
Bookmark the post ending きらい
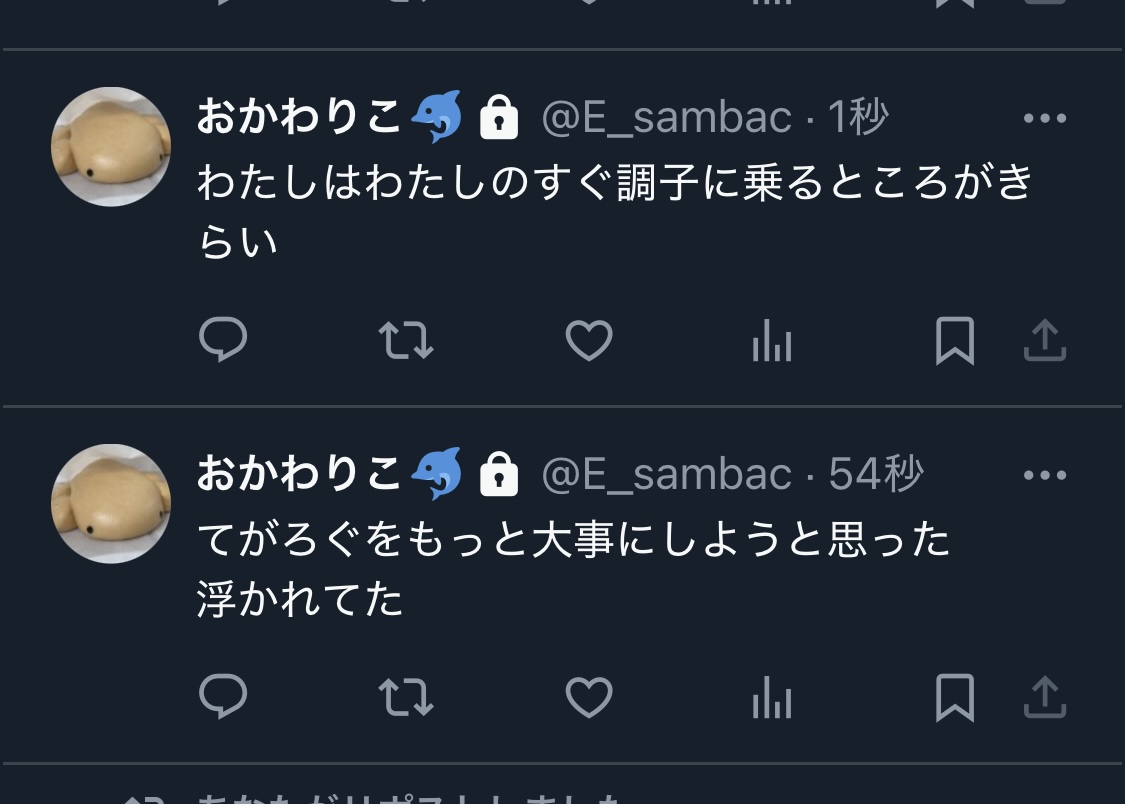[x=954, y=341]
